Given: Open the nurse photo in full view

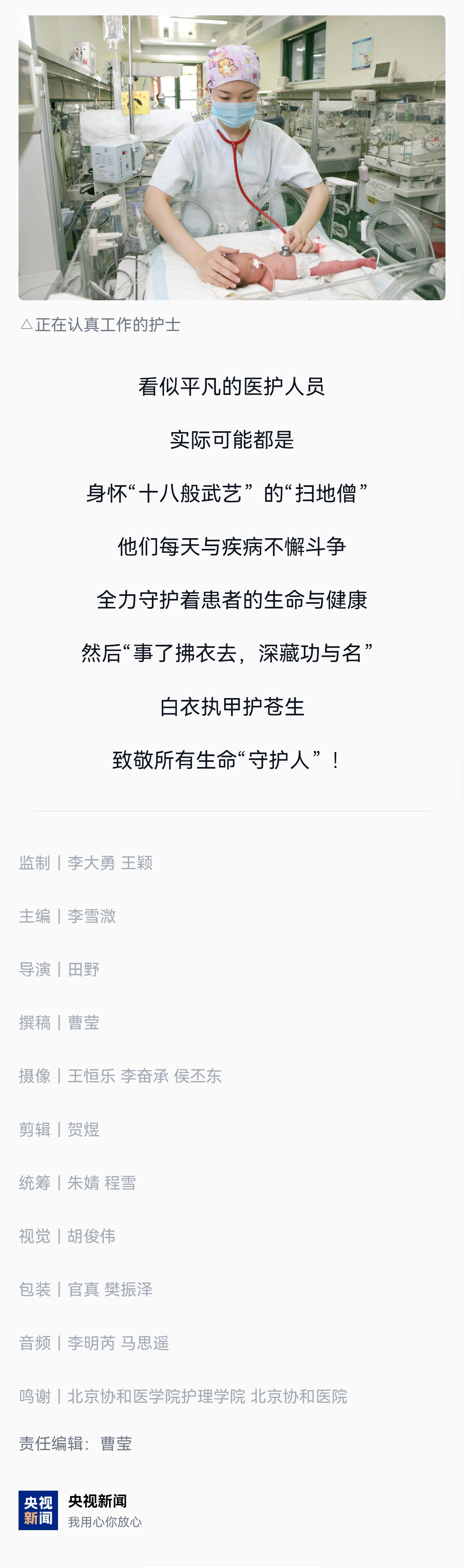Looking at the screenshot, I should pos(231,158).
